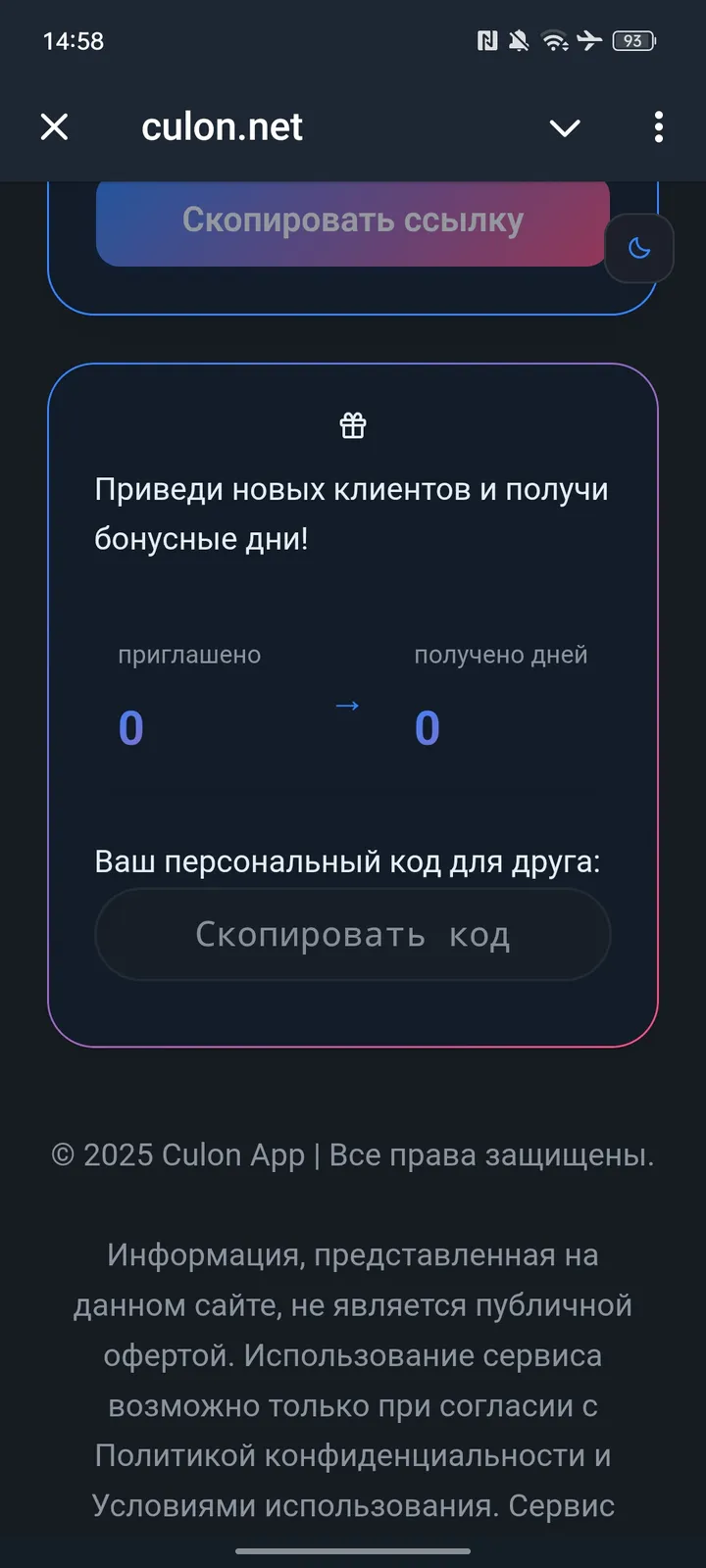Screen dimensions: 706x1568
Task: Close the culon.net webview with the X
Action: [x=56, y=127]
